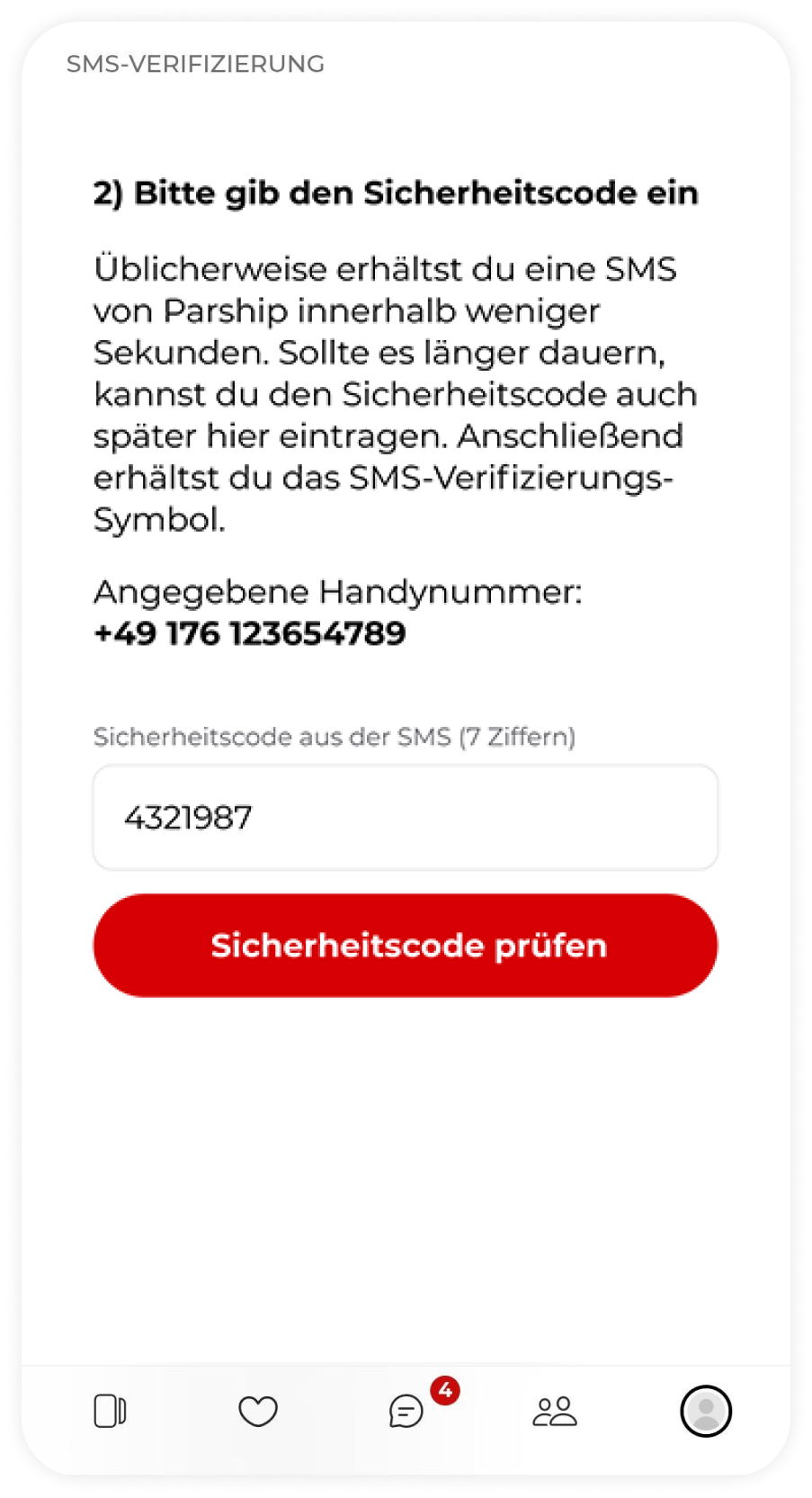Screen dimensions: 812x1498
Task: Open the partner suggestions cards tab
Action: [x=110, y=1411]
